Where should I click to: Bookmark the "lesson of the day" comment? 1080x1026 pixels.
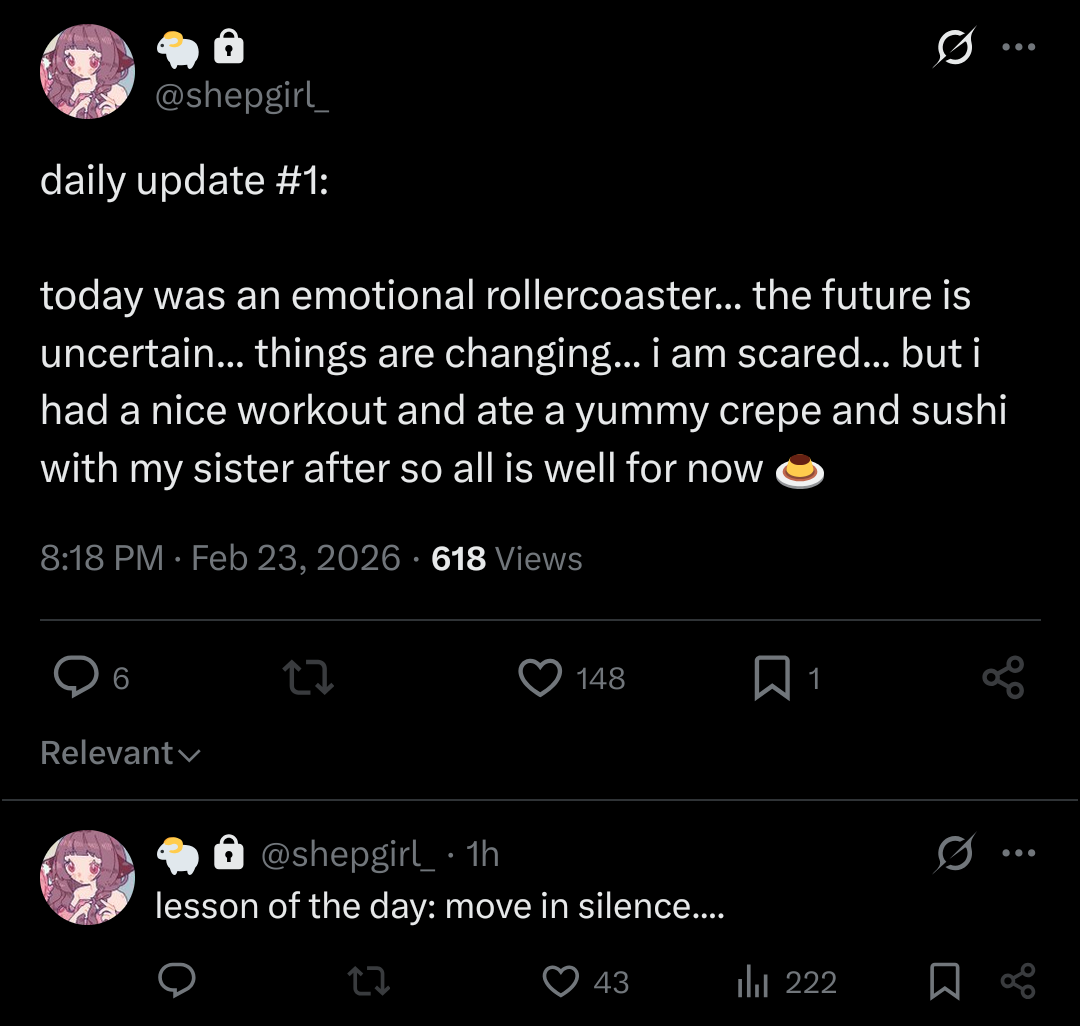click(944, 982)
